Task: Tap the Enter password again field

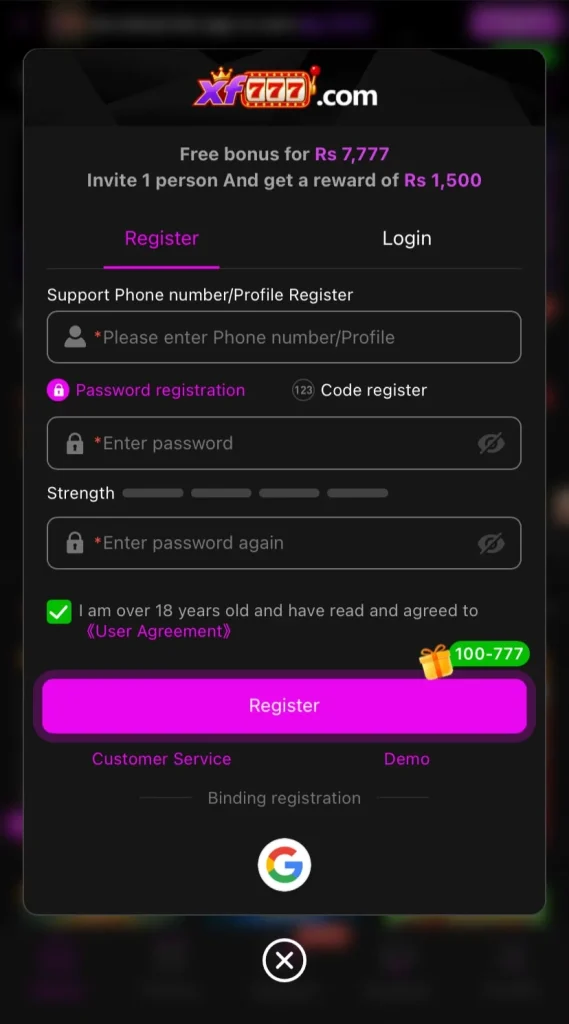Action: click(284, 543)
